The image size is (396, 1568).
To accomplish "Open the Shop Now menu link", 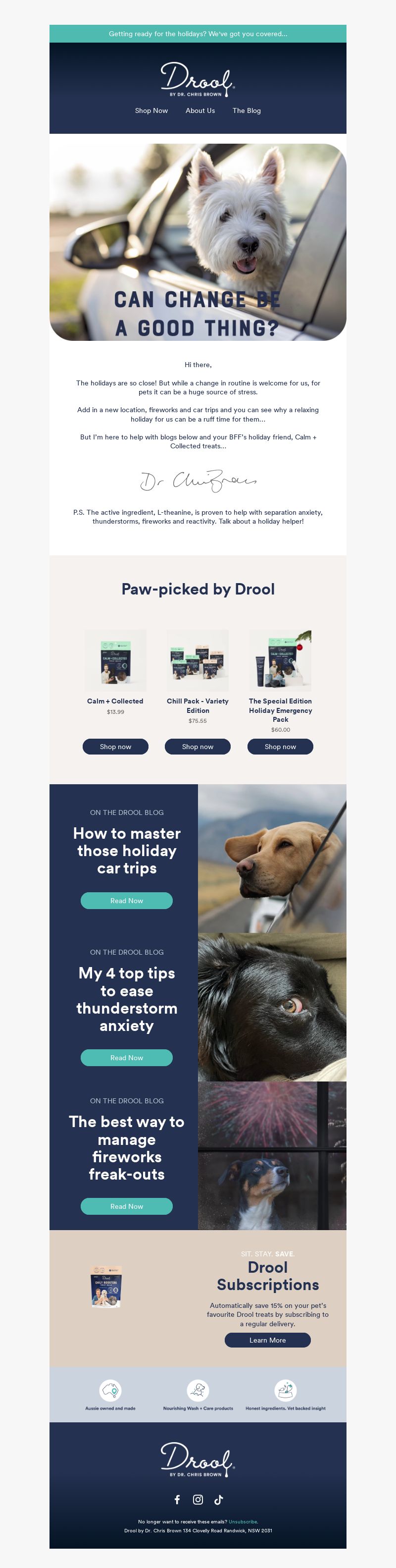I will click(151, 111).
